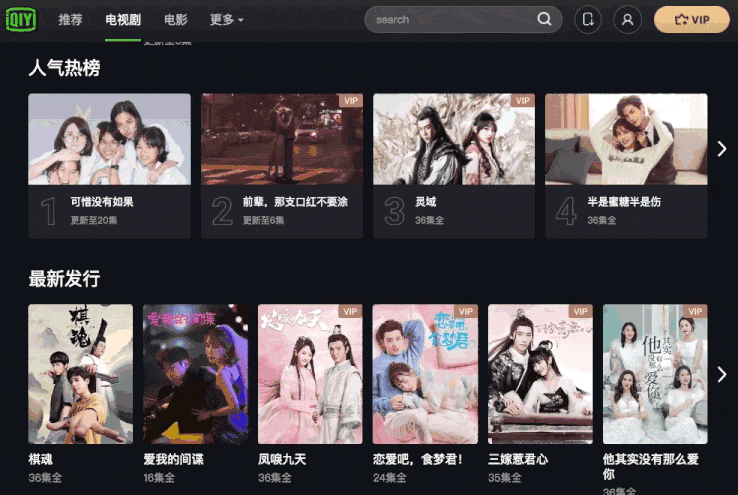
Task: Show next items in 最新发行 row
Action: (722, 374)
